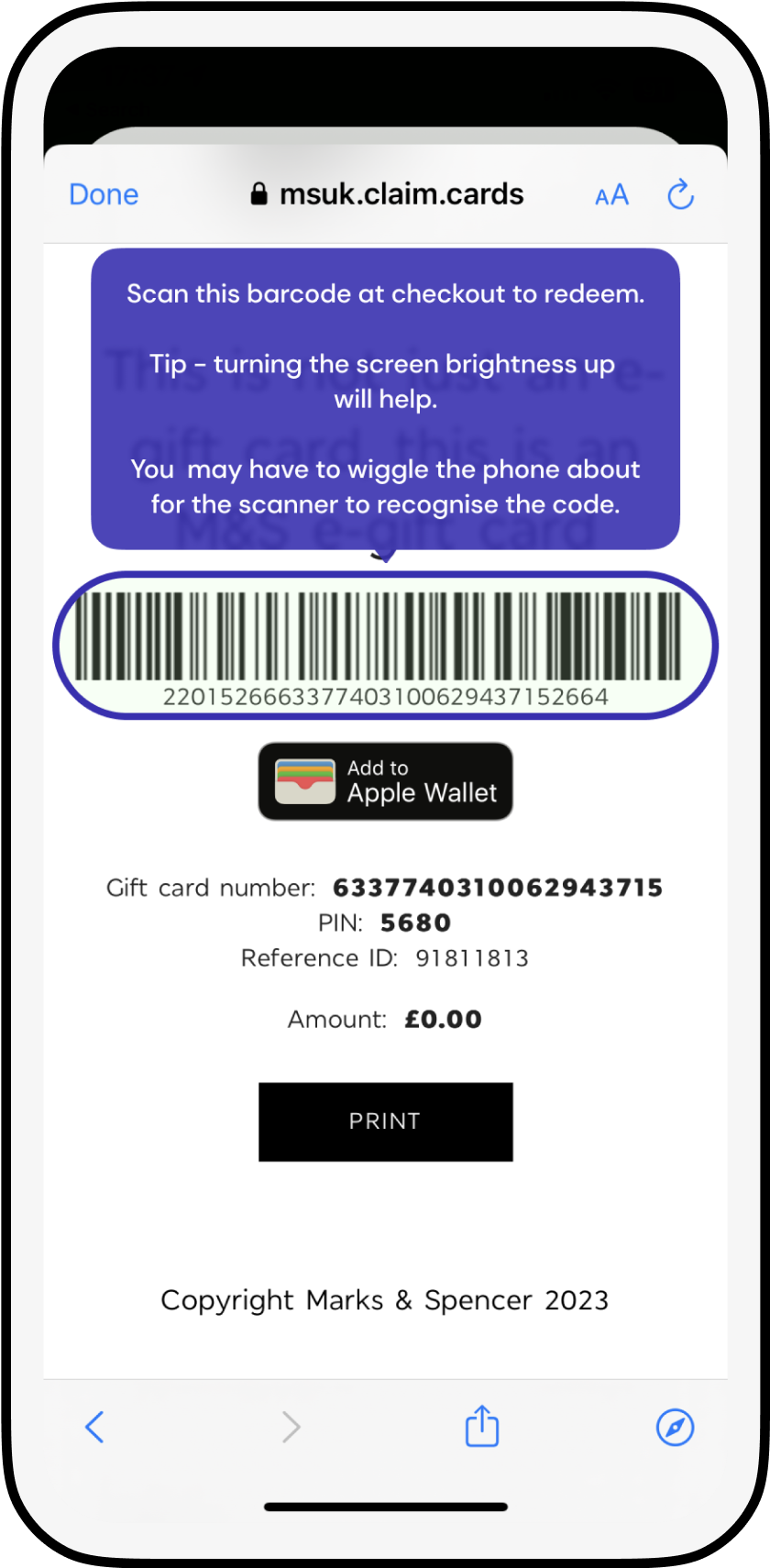Open this page in Safari
Screen dimensions: 770x1568
tap(675, 1427)
